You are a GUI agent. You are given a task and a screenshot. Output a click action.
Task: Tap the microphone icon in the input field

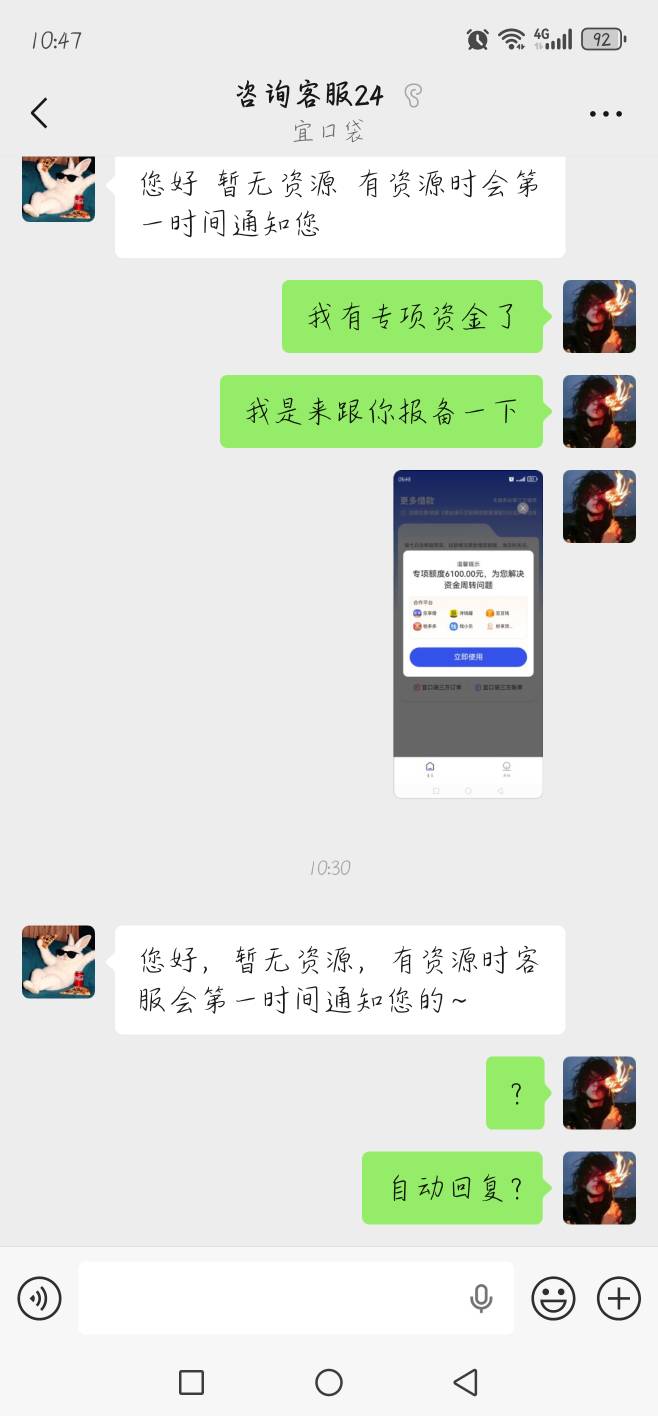(x=481, y=1299)
